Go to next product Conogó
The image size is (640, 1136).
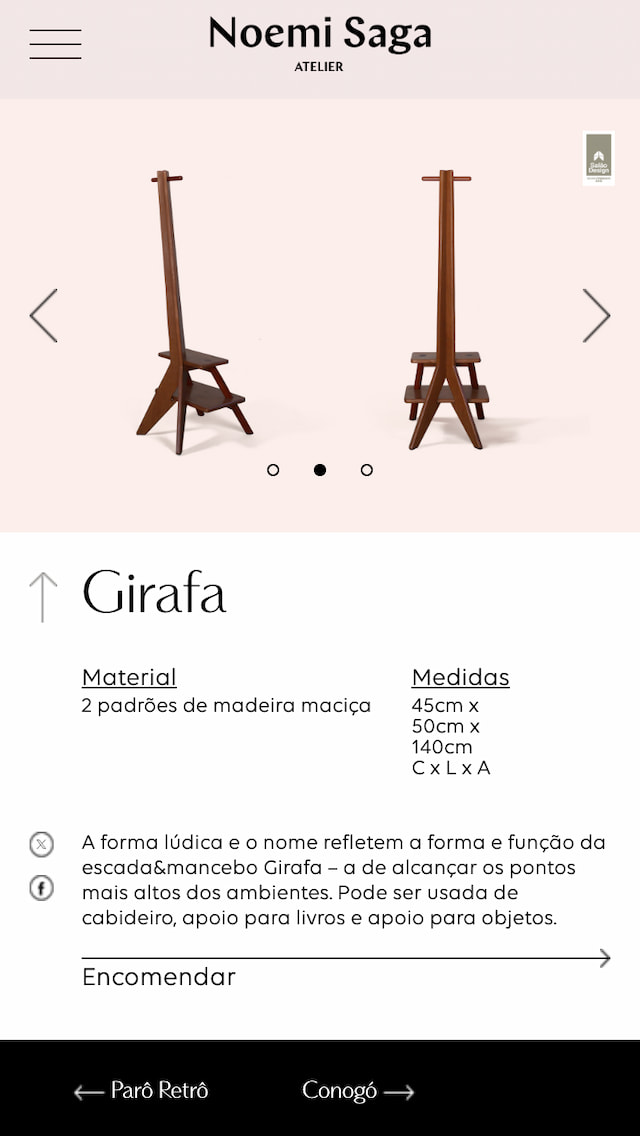358,1091
